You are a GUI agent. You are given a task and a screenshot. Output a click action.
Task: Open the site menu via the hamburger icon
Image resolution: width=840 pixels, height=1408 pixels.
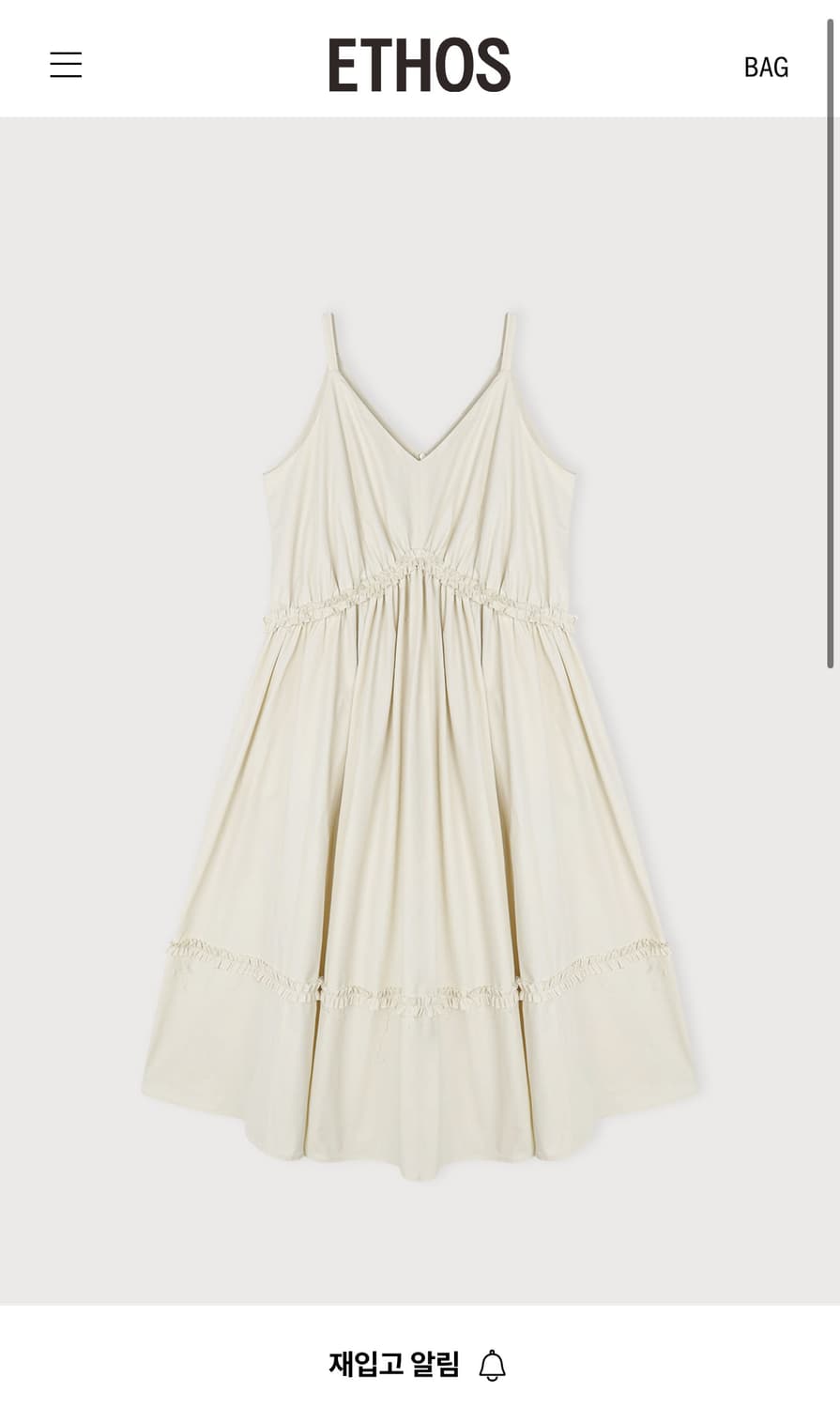click(x=66, y=66)
